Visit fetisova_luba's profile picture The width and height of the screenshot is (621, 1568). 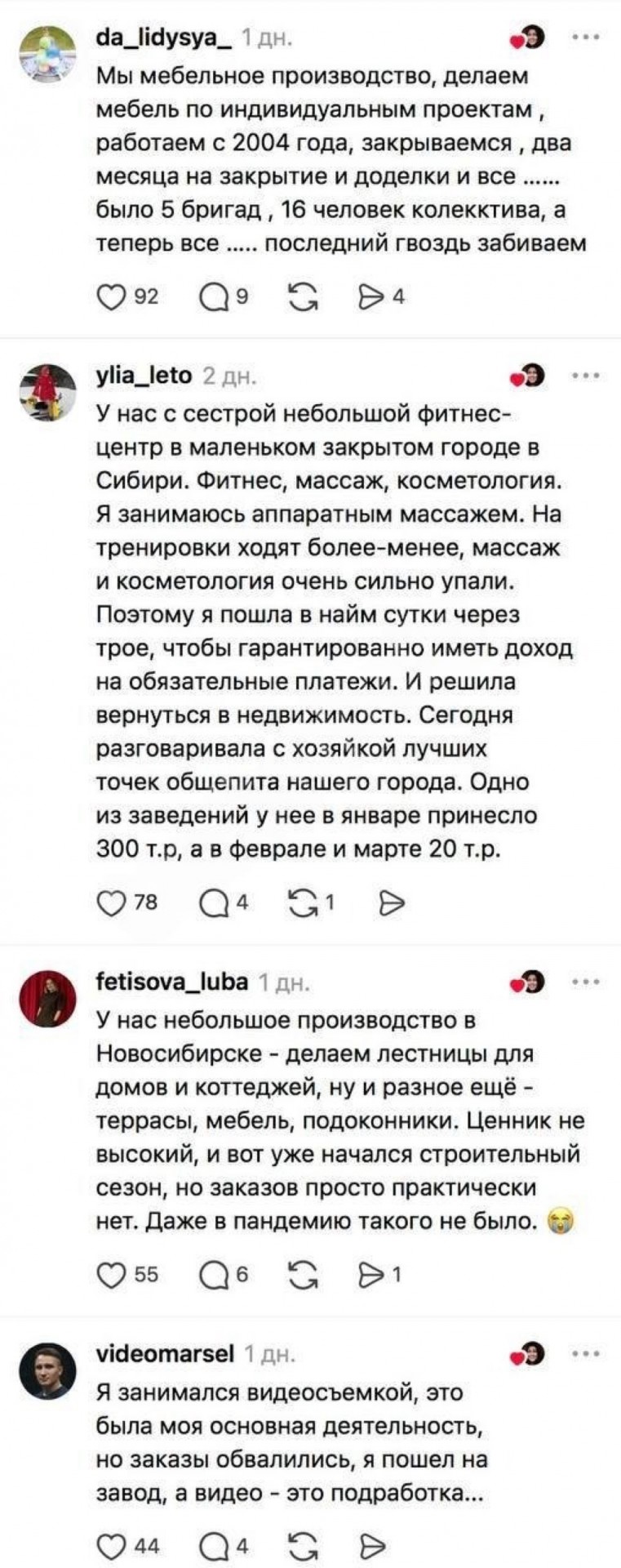coord(48,998)
